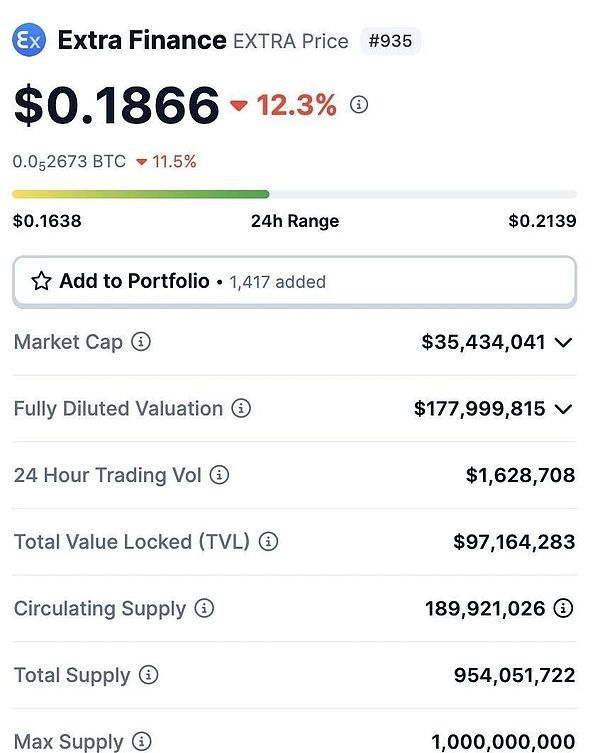Open the info icon beside Market Cap
The height and width of the screenshot is (753, 600).
(x=141, y=342)
